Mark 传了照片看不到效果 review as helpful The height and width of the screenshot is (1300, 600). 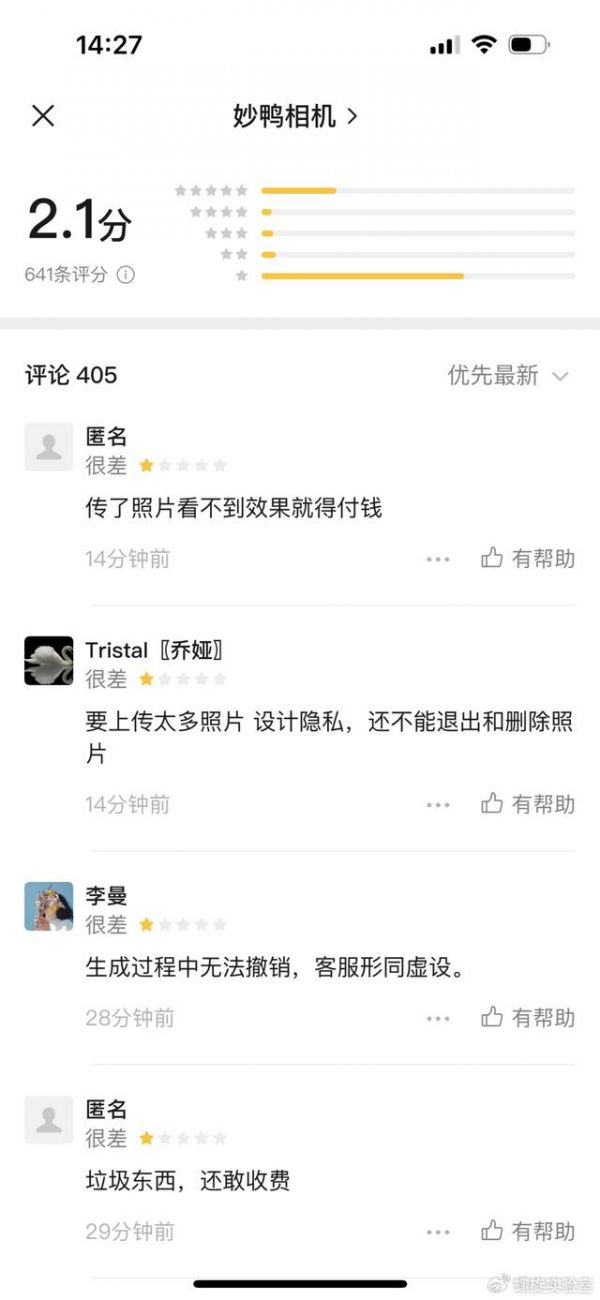(x=528, y=558)
